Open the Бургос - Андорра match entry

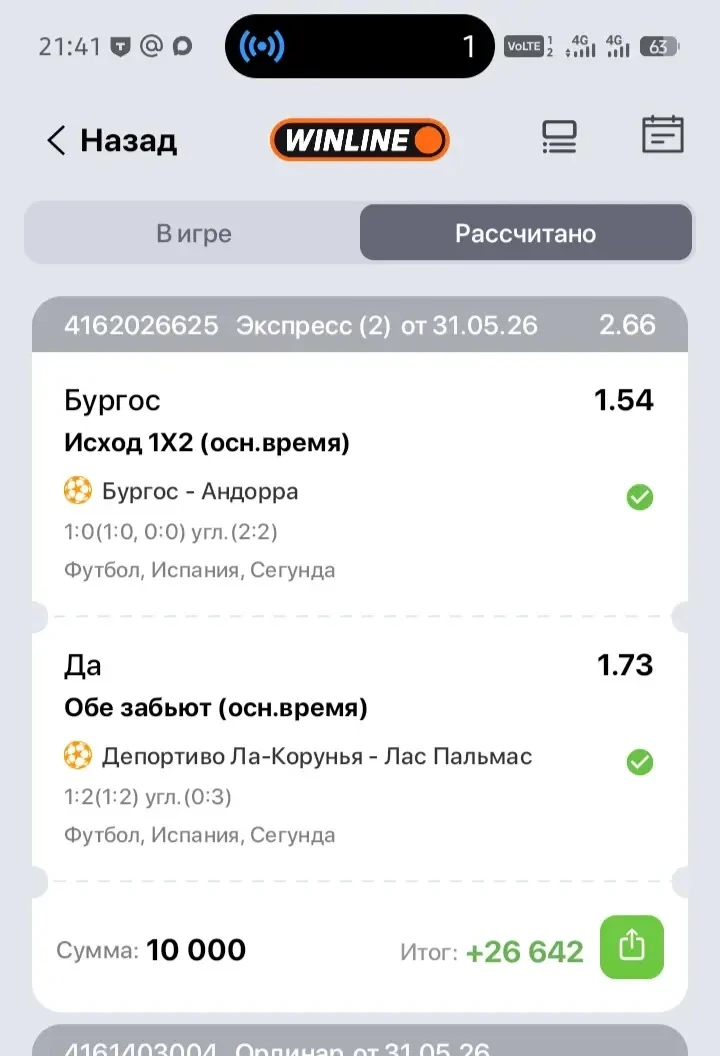(199, 491)
